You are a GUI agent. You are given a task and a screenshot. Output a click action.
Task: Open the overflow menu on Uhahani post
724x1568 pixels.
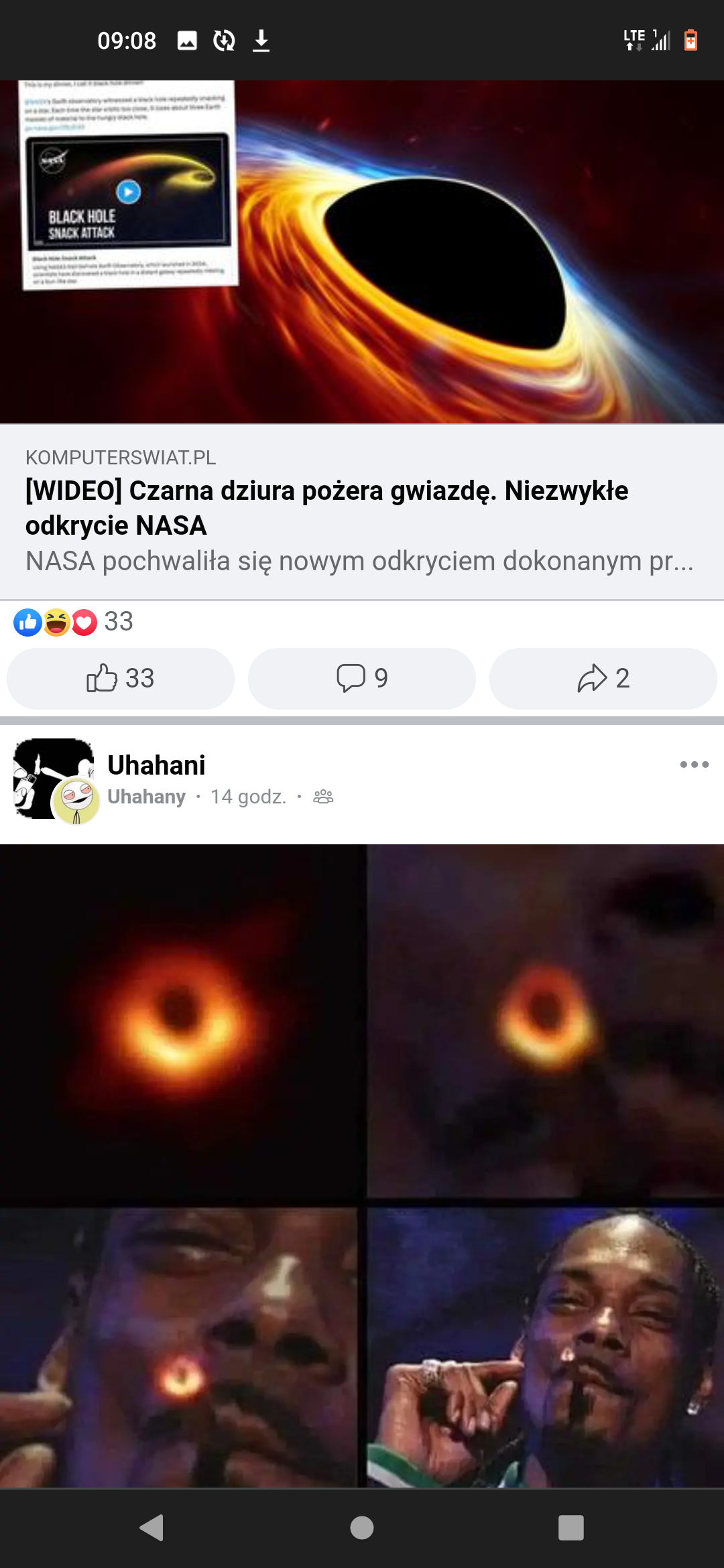pyautogui.click(x=694, y=765)
